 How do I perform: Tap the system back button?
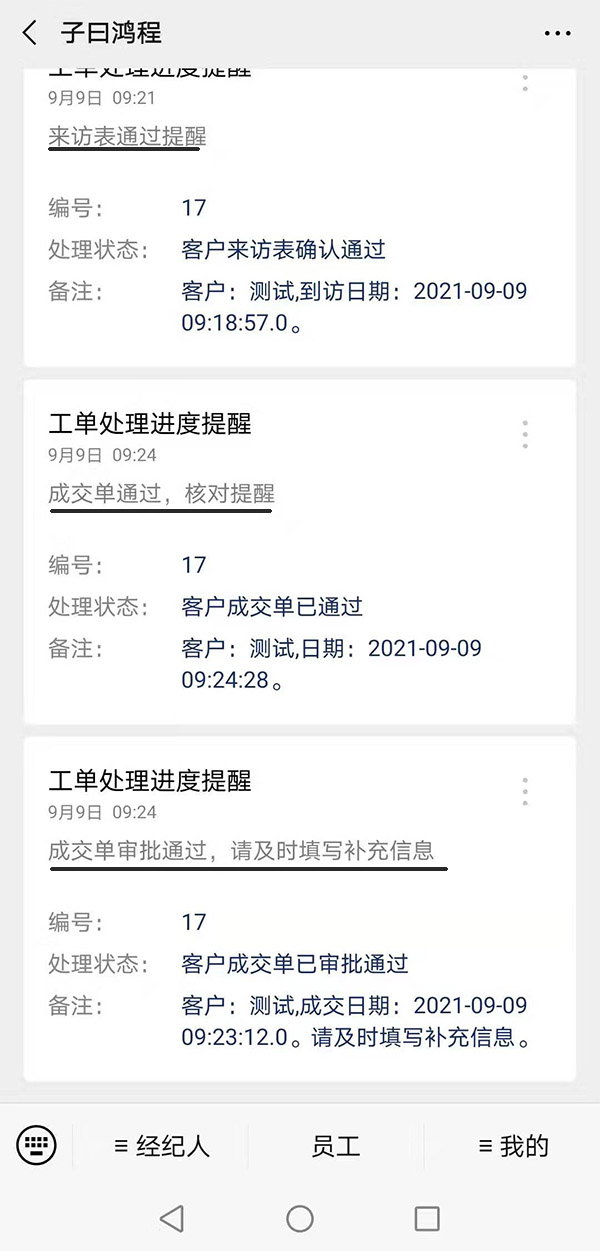point(172,1218)
